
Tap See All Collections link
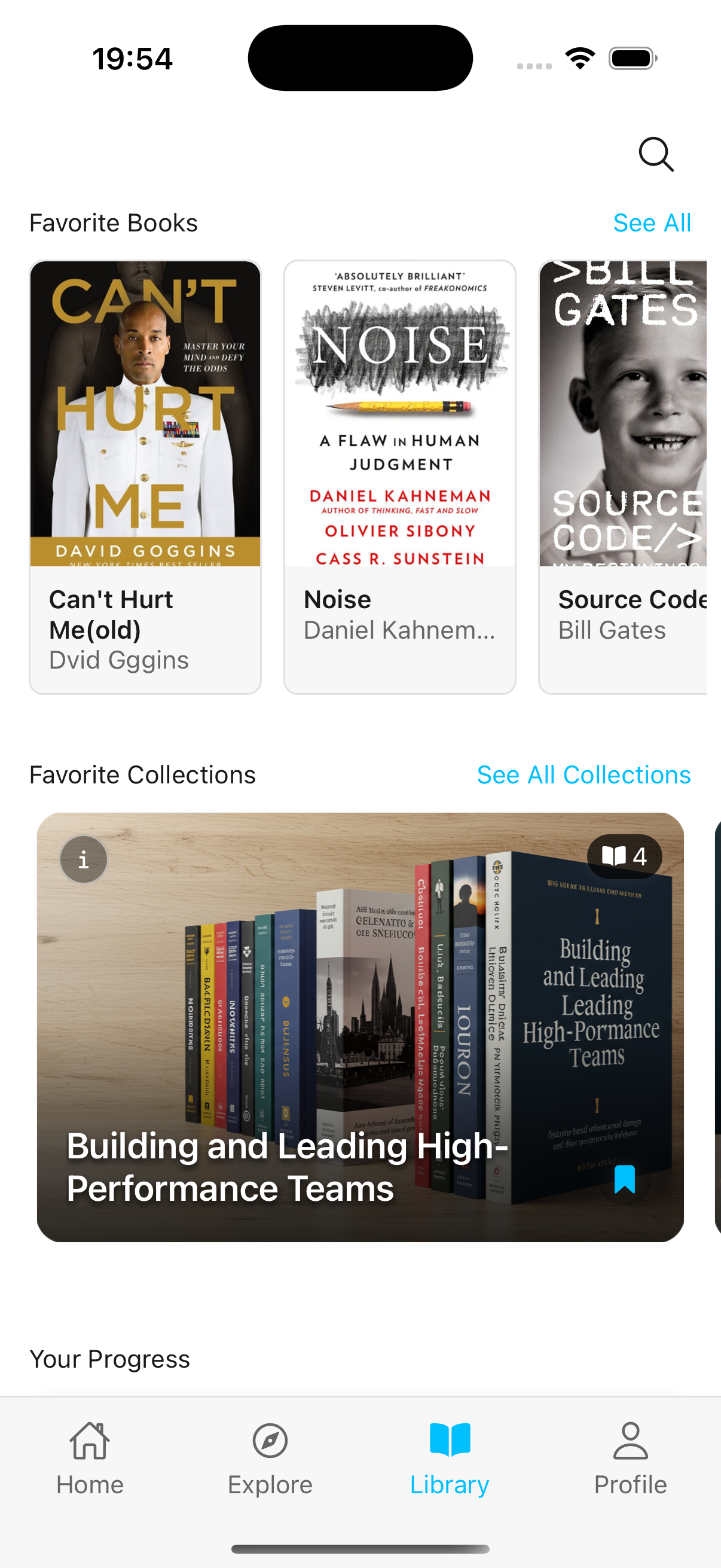[x=583, y=775]
